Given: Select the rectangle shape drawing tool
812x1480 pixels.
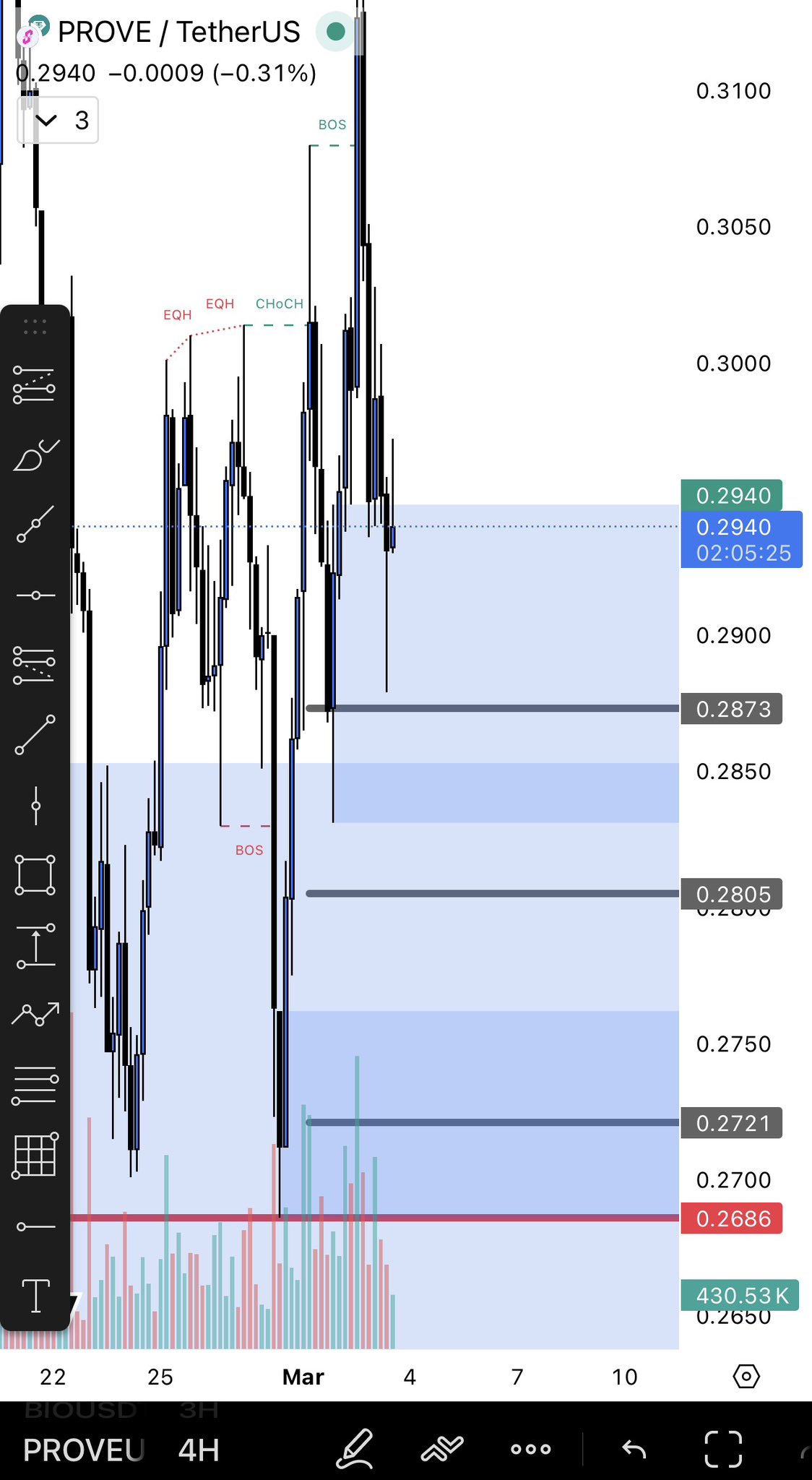Looking at the screenshot, I should click(35, 874).
